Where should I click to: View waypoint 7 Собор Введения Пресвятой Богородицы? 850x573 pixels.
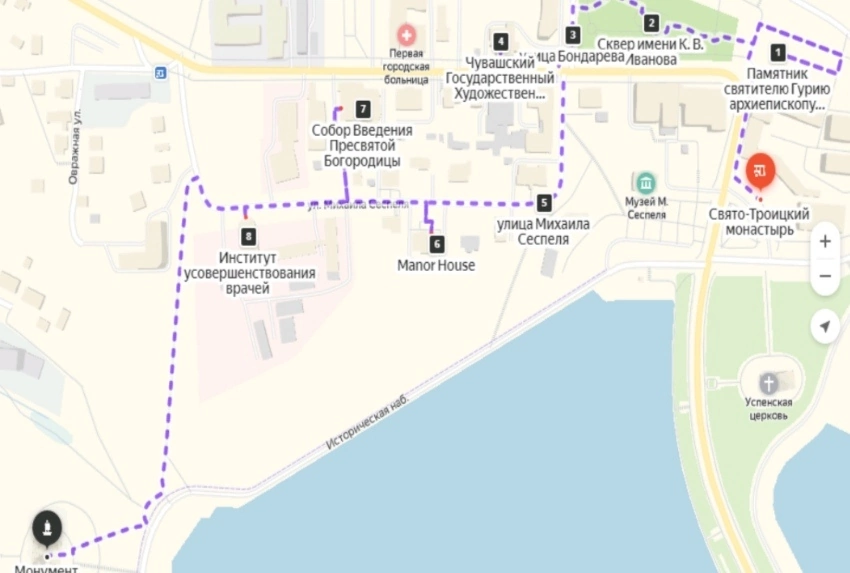coord(362,109)
